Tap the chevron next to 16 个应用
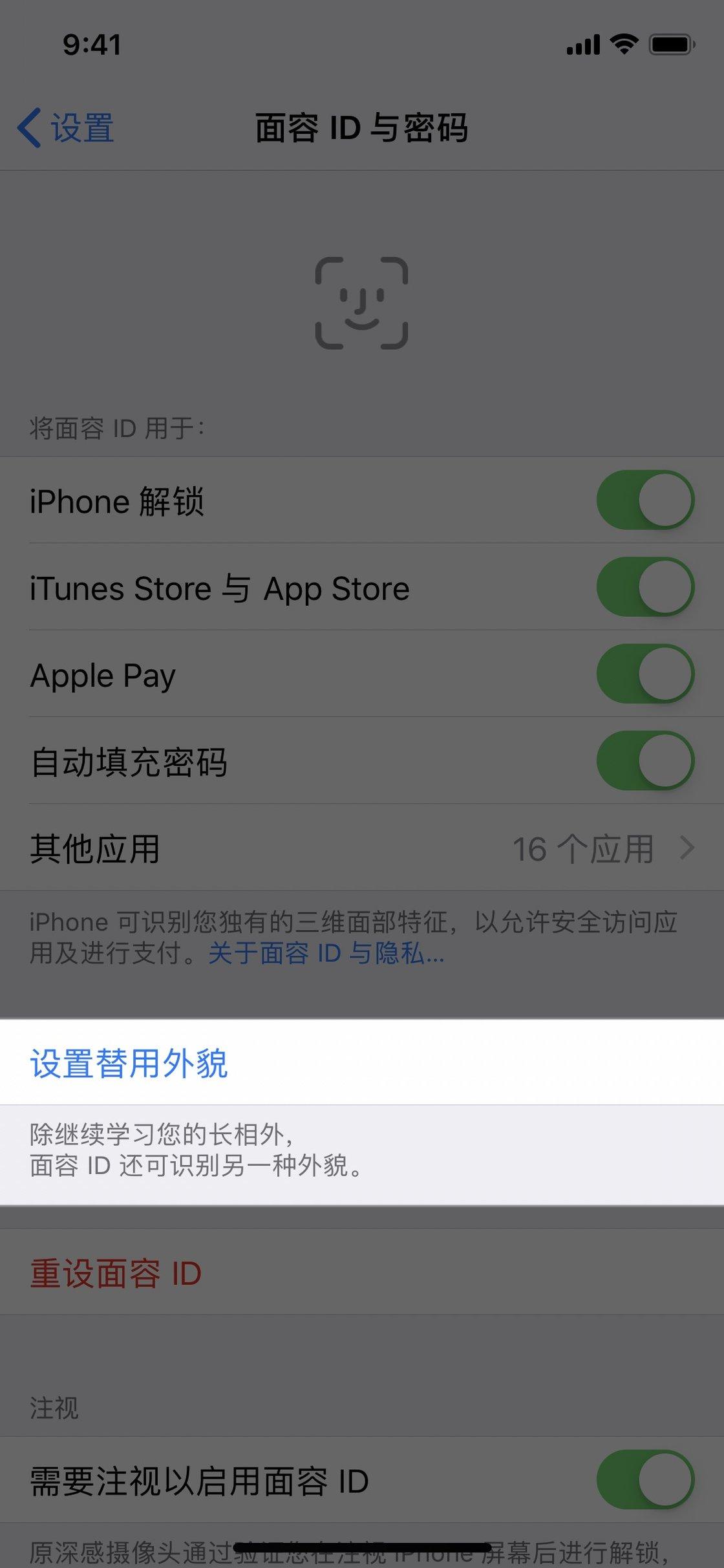Image resolution: width=724 pixels, height=1568 pixels. pos(688,848)
